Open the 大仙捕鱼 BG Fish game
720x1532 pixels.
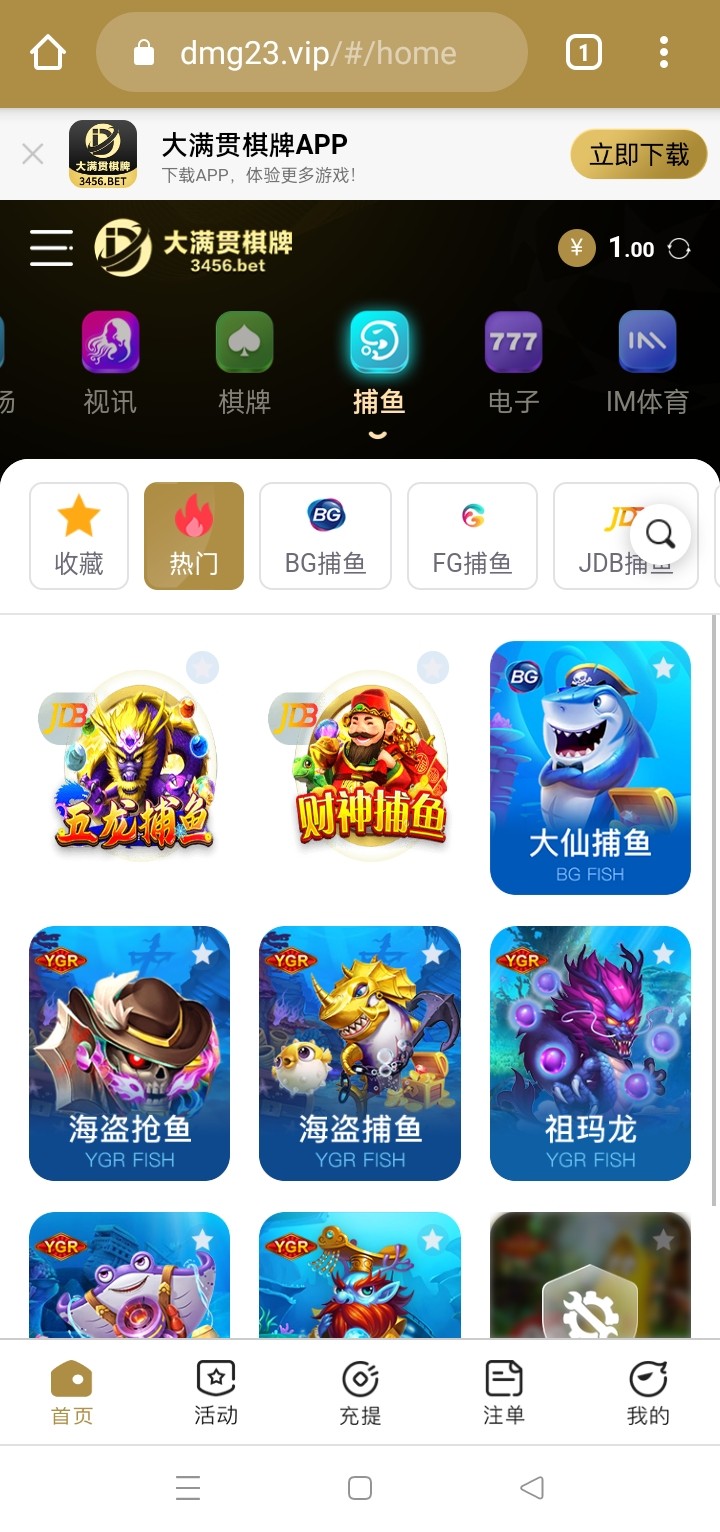[x=590, y=768]
